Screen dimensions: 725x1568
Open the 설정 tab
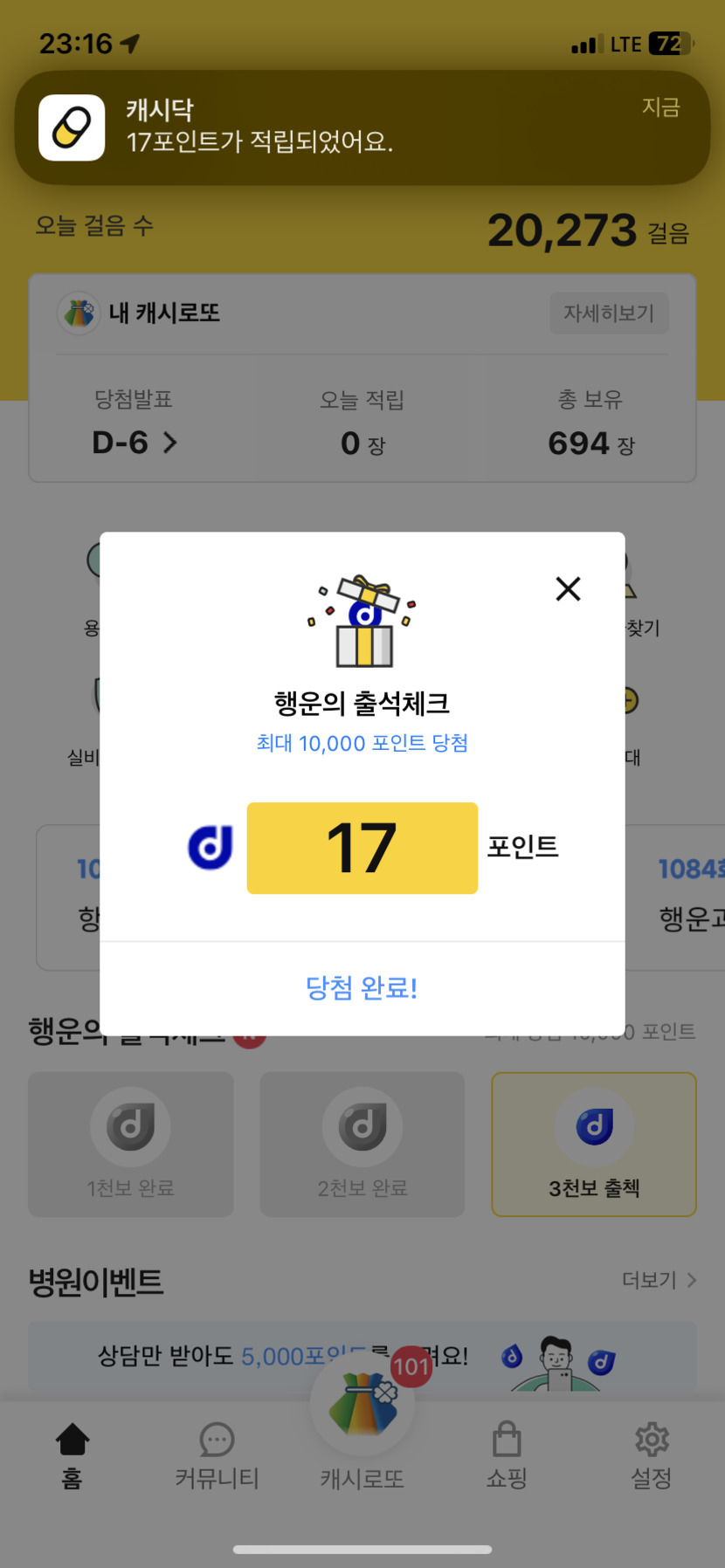[652, 1455]
